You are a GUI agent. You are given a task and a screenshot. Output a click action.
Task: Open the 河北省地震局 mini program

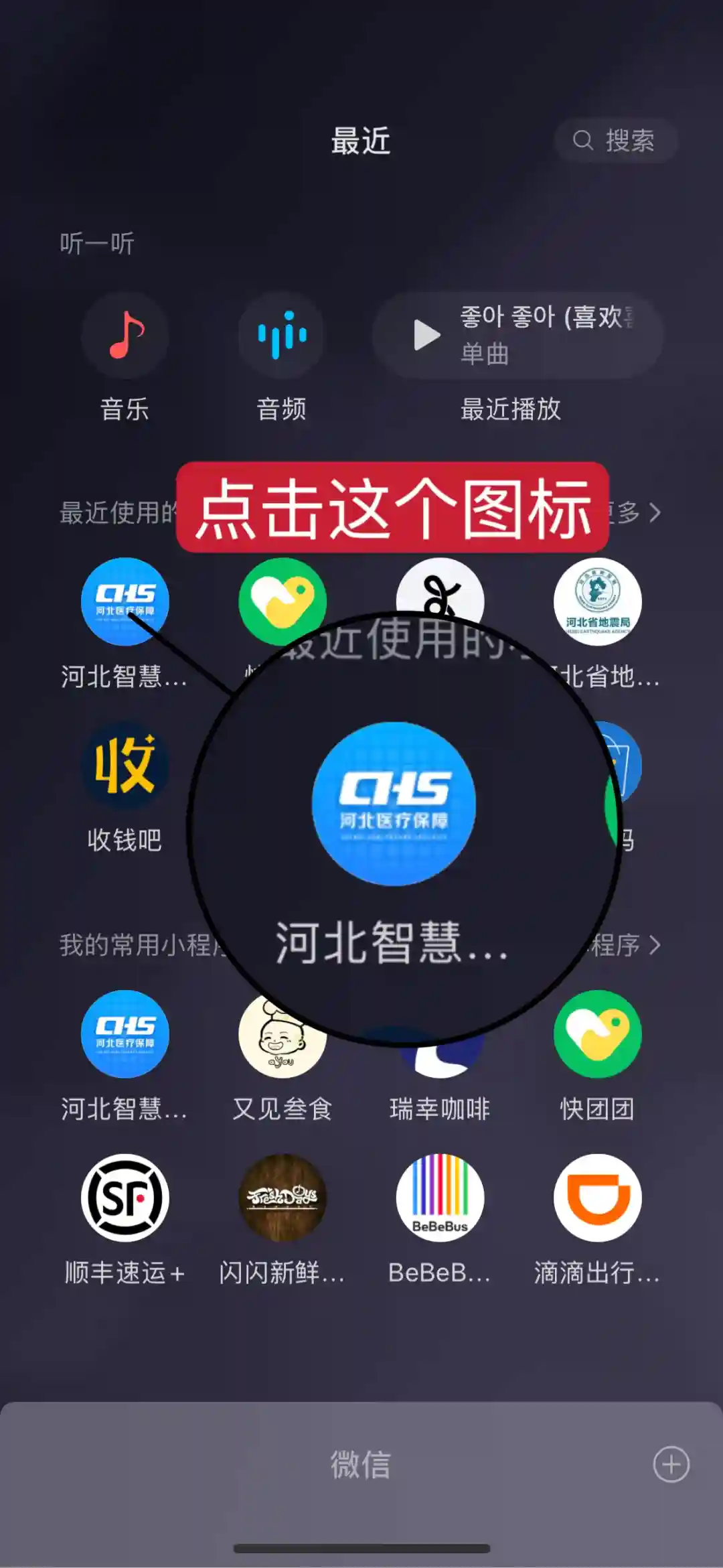click(597, 601)
